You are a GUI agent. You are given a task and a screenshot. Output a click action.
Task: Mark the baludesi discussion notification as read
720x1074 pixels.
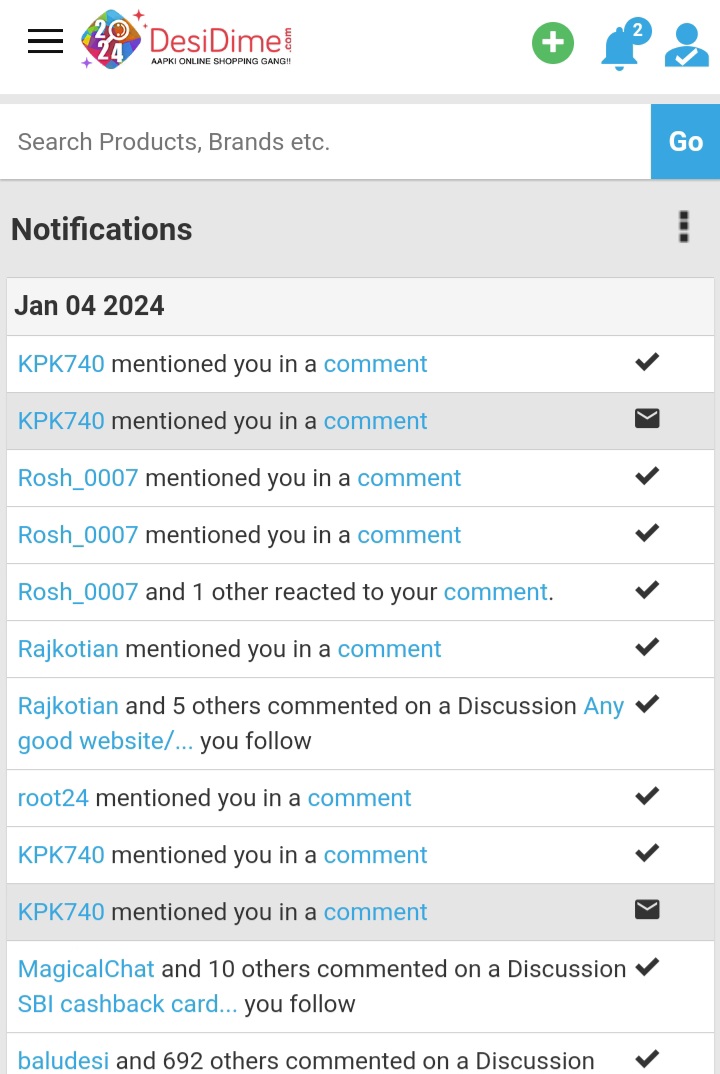pos(647,1057)
